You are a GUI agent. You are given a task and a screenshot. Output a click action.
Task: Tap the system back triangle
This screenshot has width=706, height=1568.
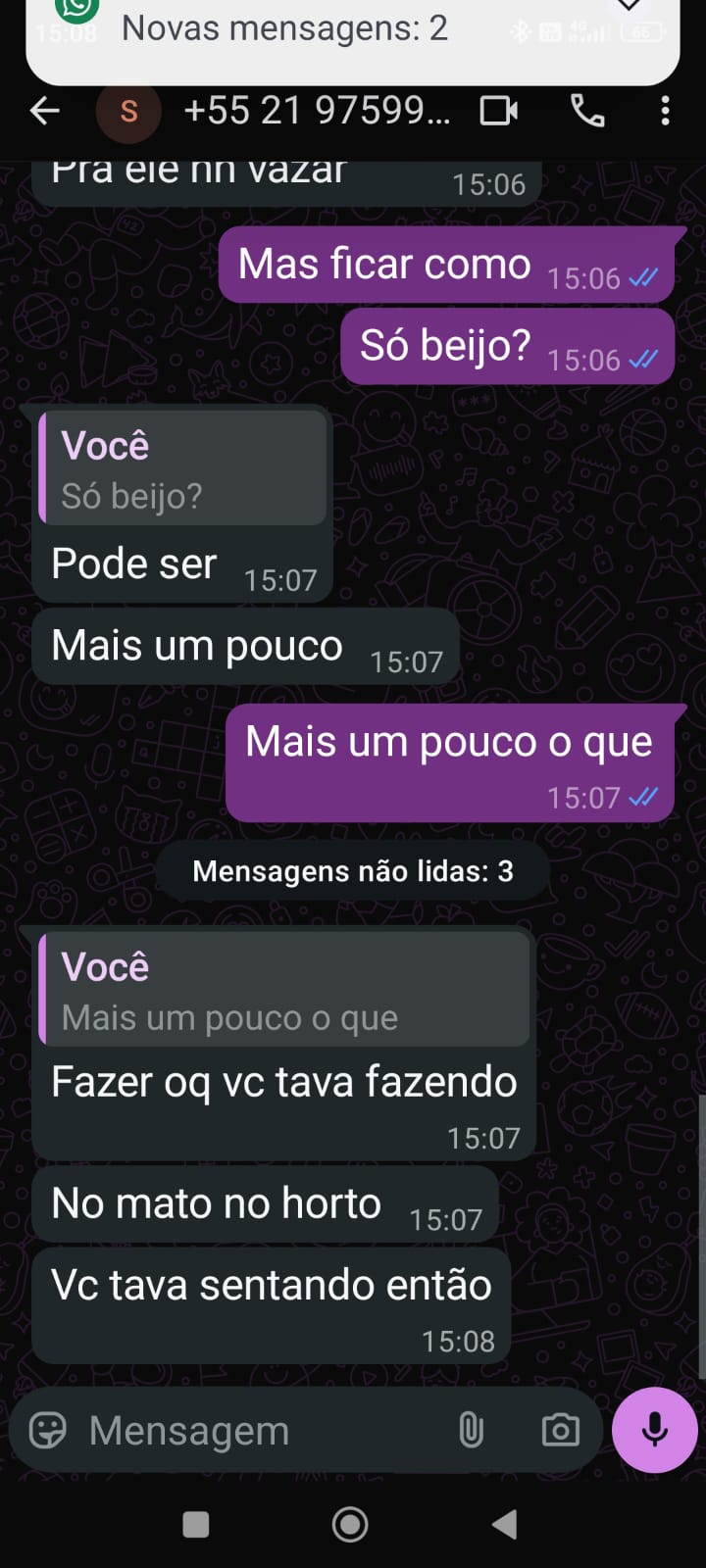click(504, 1524)
